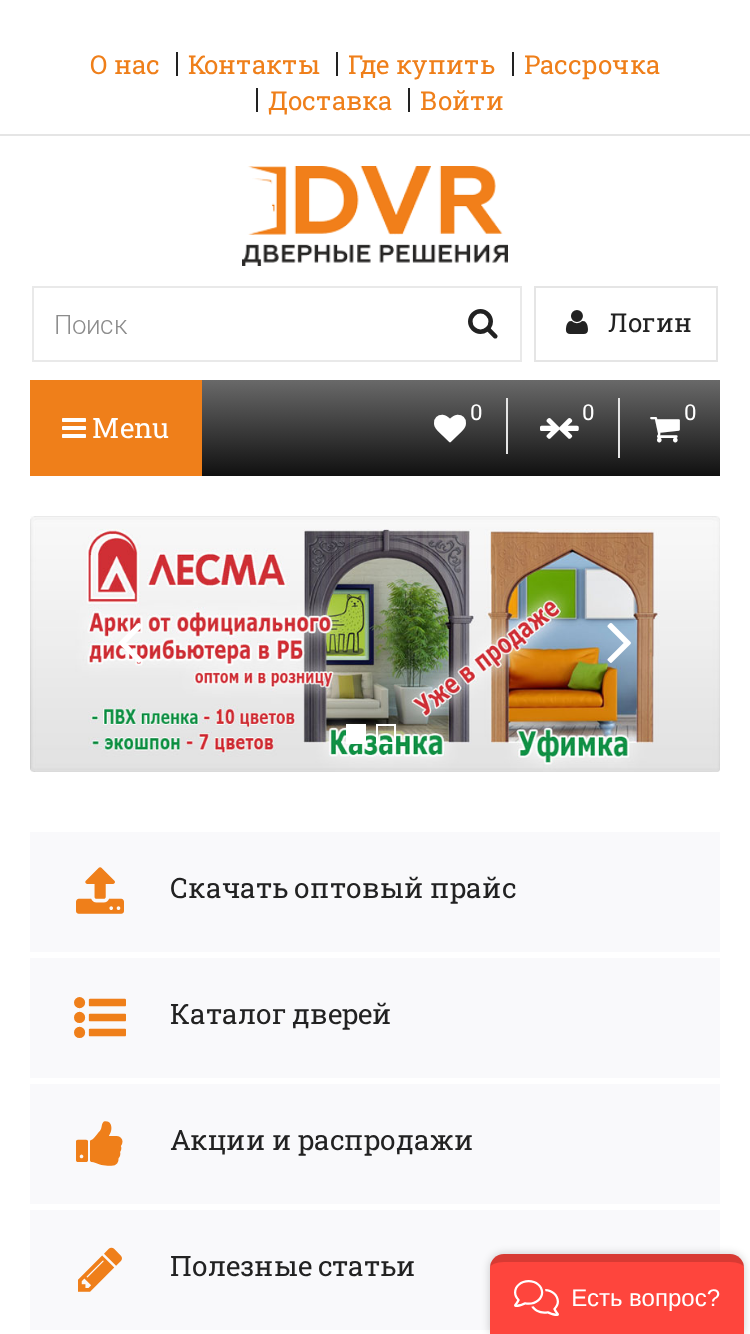The image size is (750, 1334).
Task: Expand the Menu hamburger button
Action: point(116,428)
